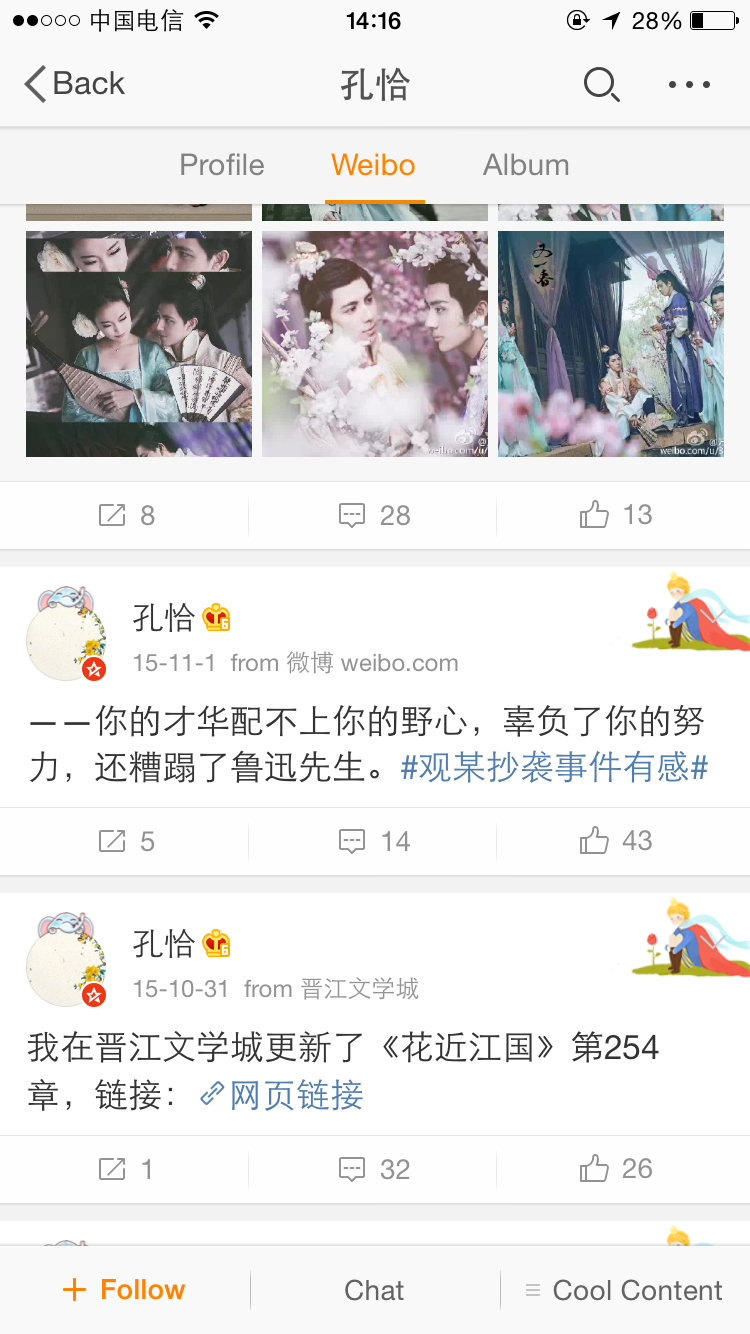Open the 网页链接 web link
The width and height of the screenshot is (750, 1334).
(282, 1095)
